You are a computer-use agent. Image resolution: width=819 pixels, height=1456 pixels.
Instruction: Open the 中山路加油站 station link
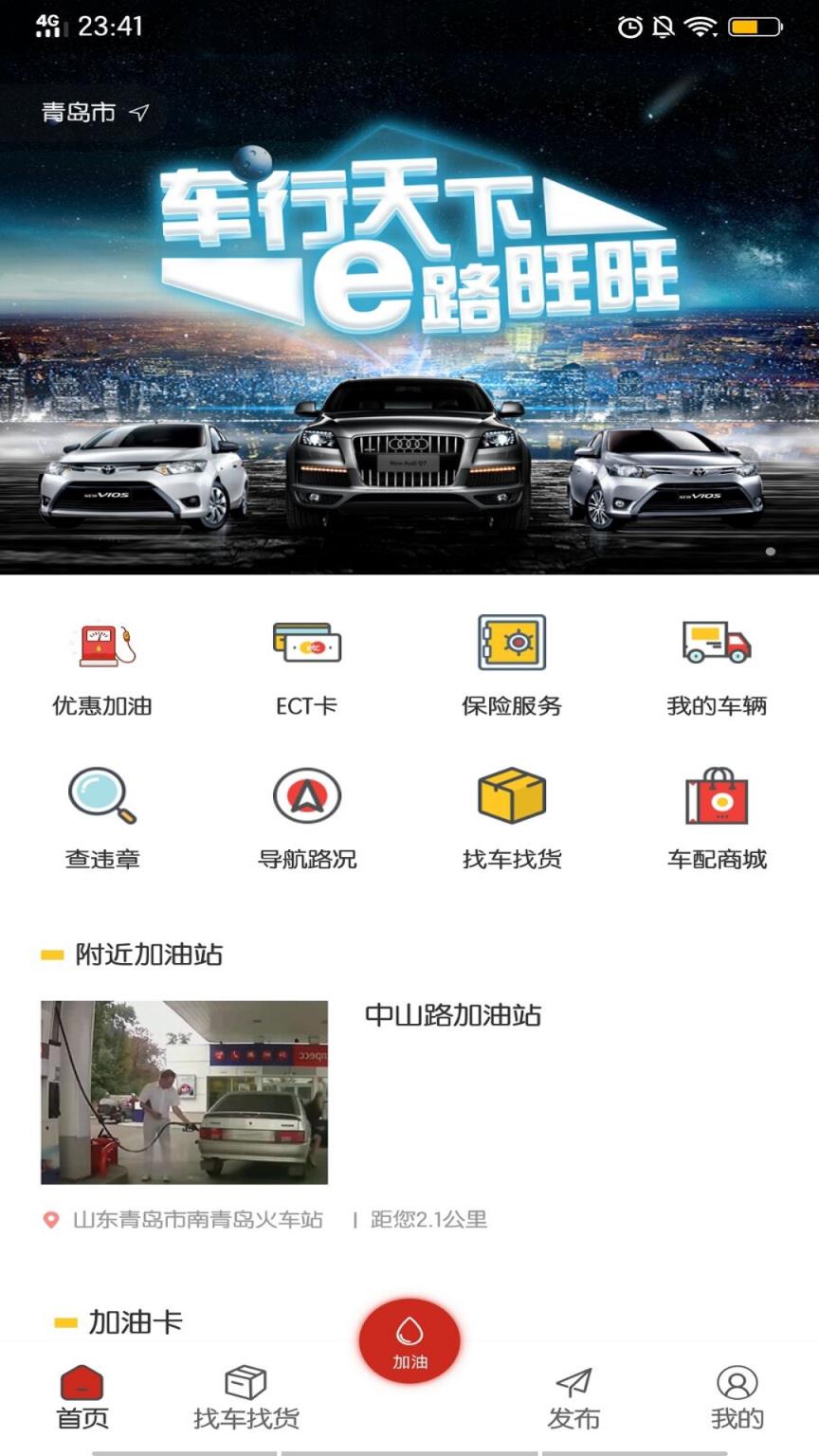tap(452, 1015)
